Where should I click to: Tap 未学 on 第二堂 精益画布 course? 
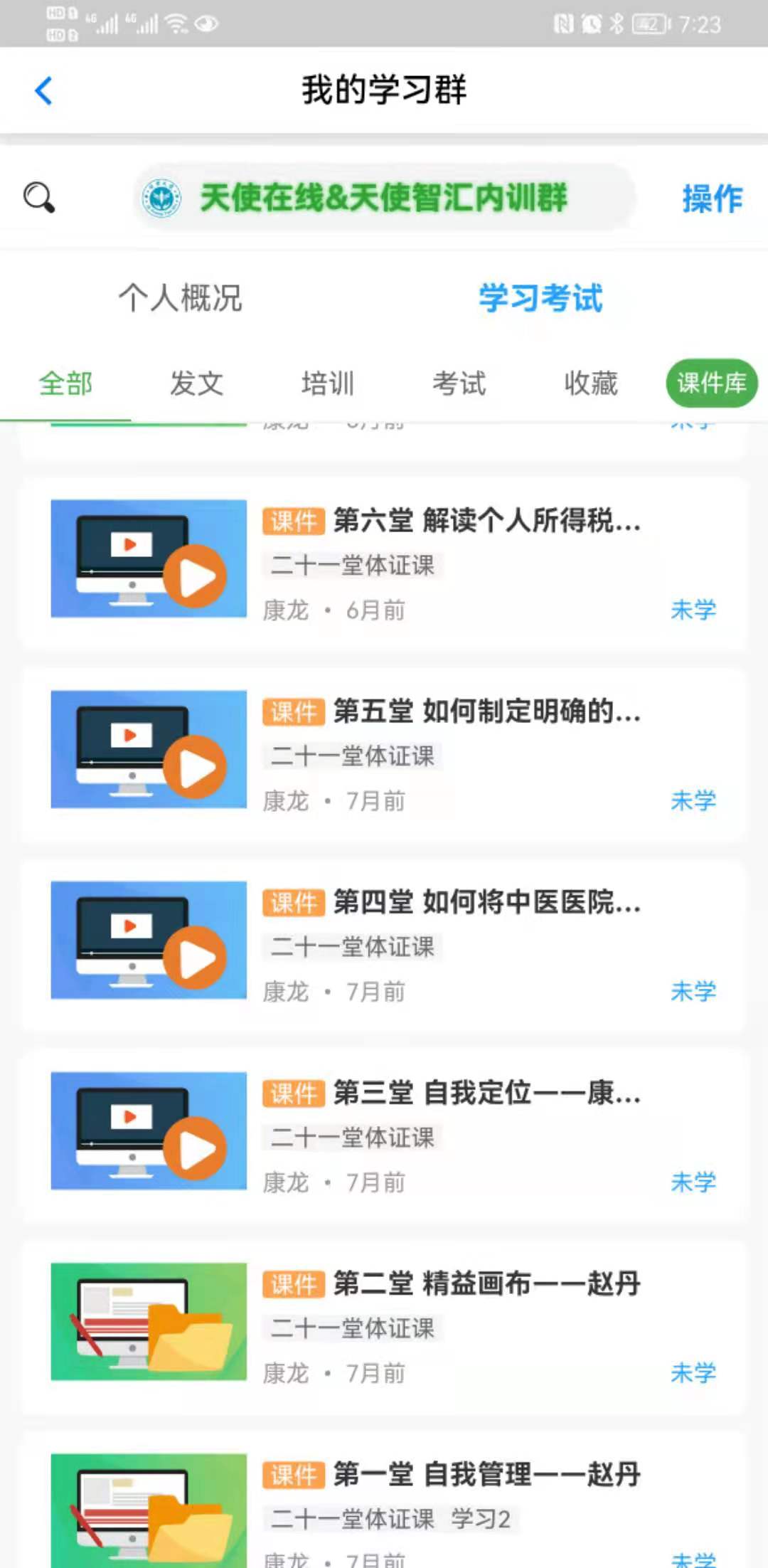click(693, 1374)
